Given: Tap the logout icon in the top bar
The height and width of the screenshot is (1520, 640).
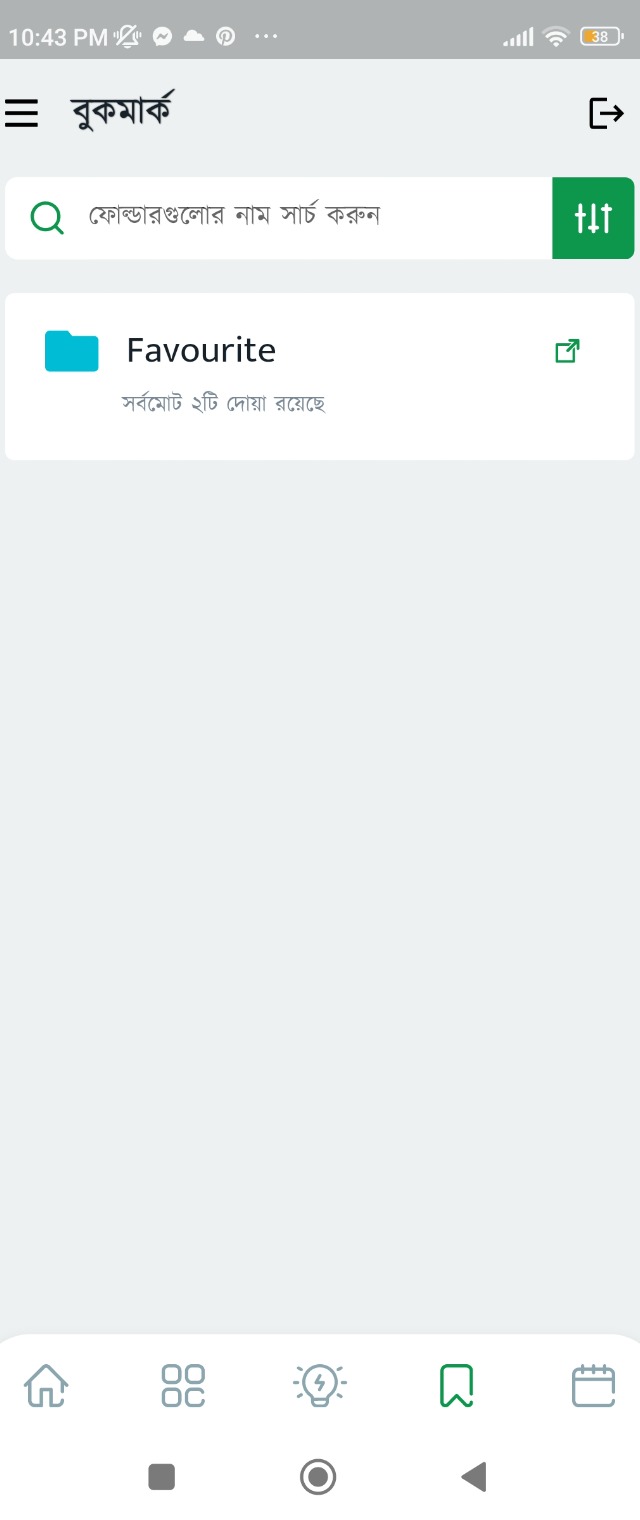Looking at the screenshot, I should click(x=606, y=113).
